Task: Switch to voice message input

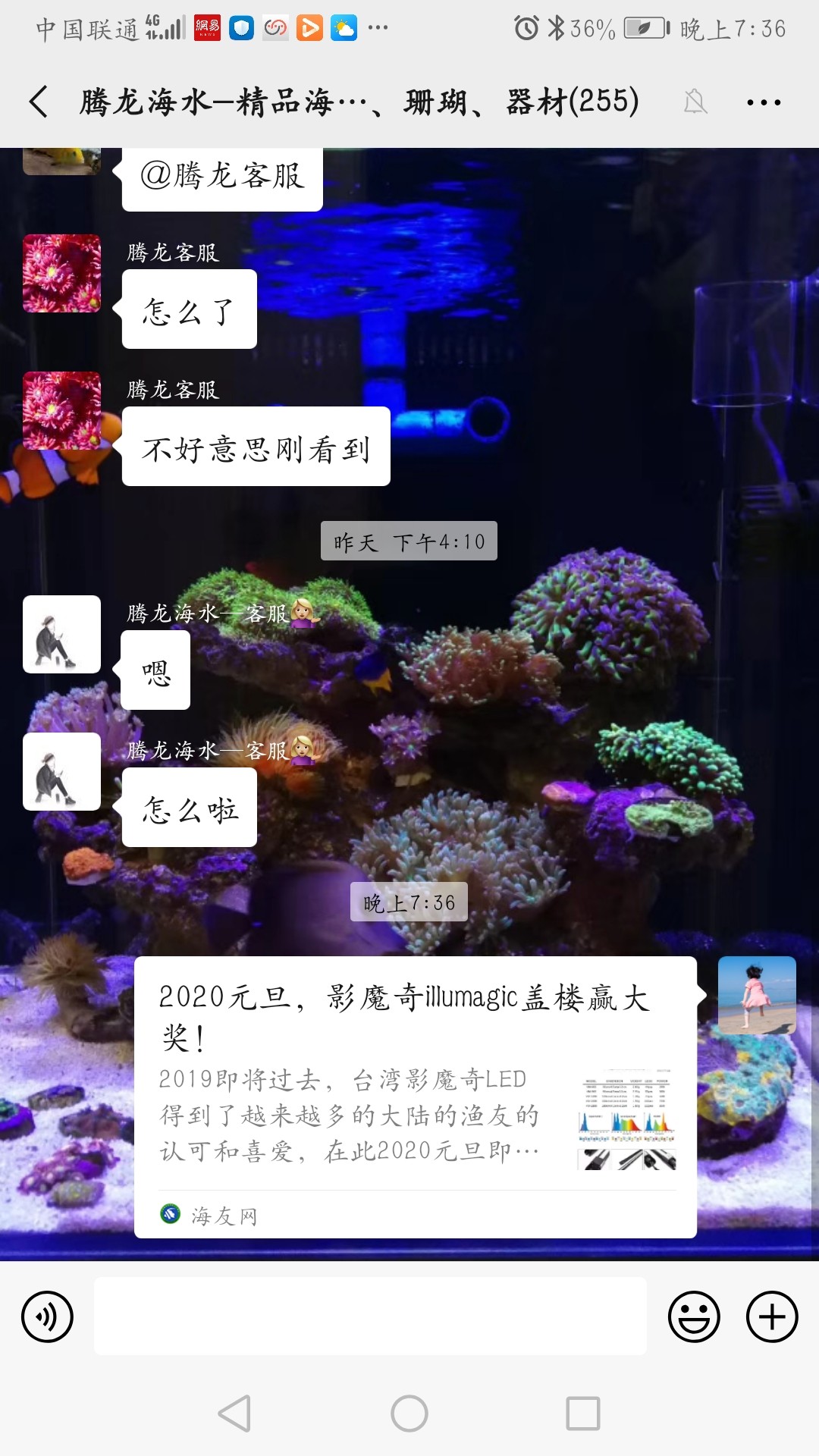Action: click(x=48, y=1316)
